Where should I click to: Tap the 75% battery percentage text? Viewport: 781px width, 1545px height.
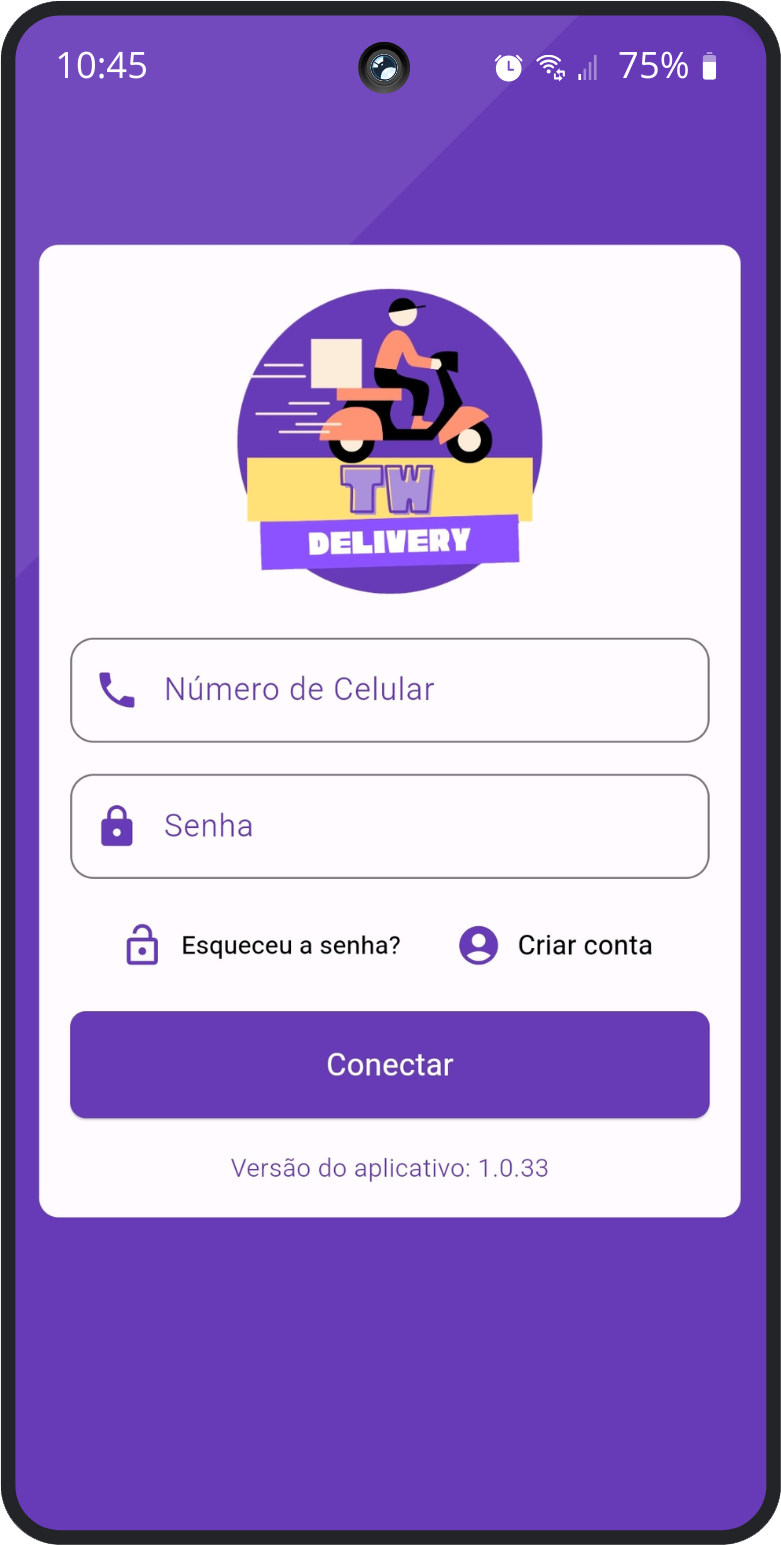click(654, 66)
